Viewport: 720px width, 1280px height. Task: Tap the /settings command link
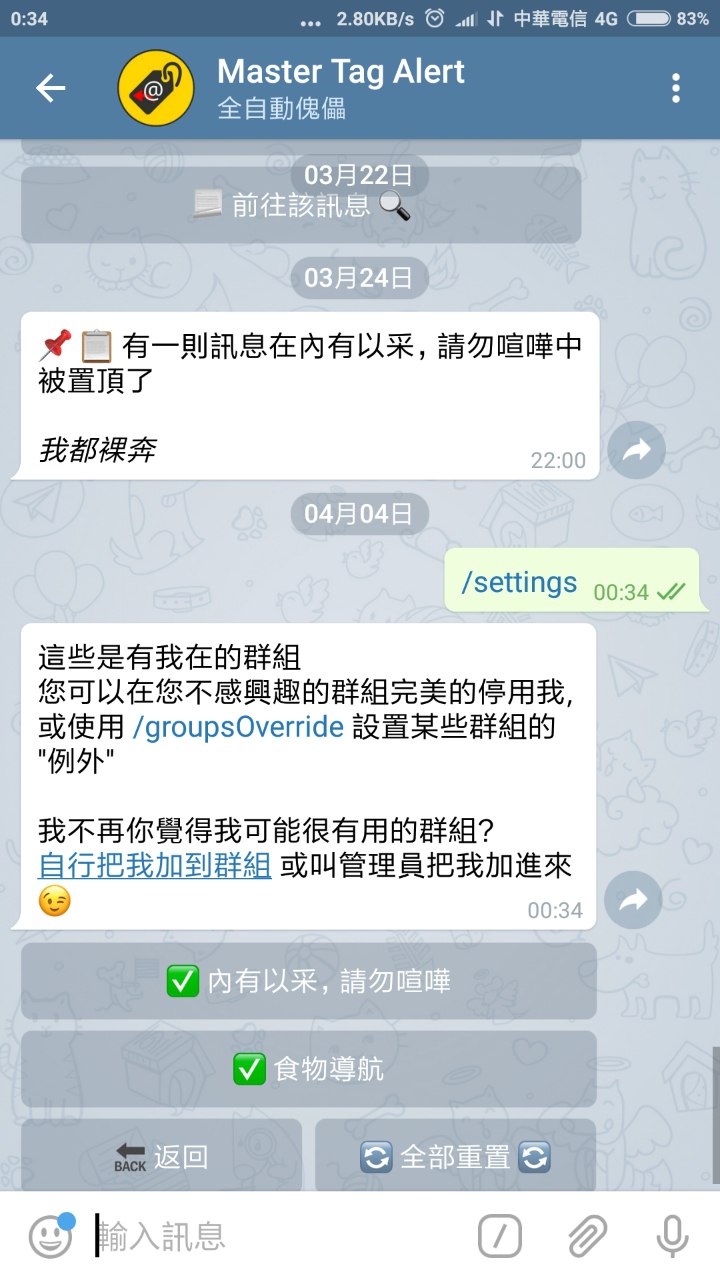(519, 583)
